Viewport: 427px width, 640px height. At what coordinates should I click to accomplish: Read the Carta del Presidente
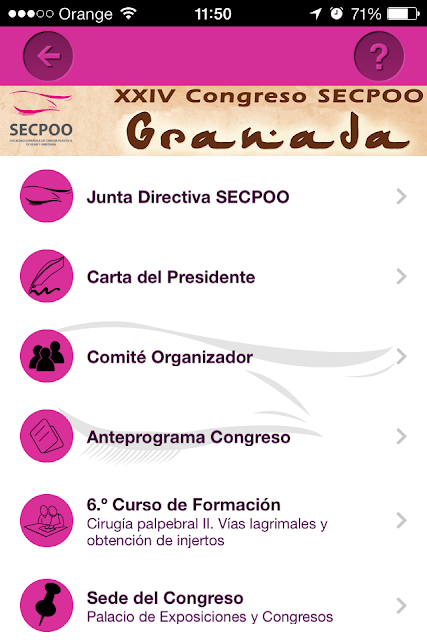[214, 276]
